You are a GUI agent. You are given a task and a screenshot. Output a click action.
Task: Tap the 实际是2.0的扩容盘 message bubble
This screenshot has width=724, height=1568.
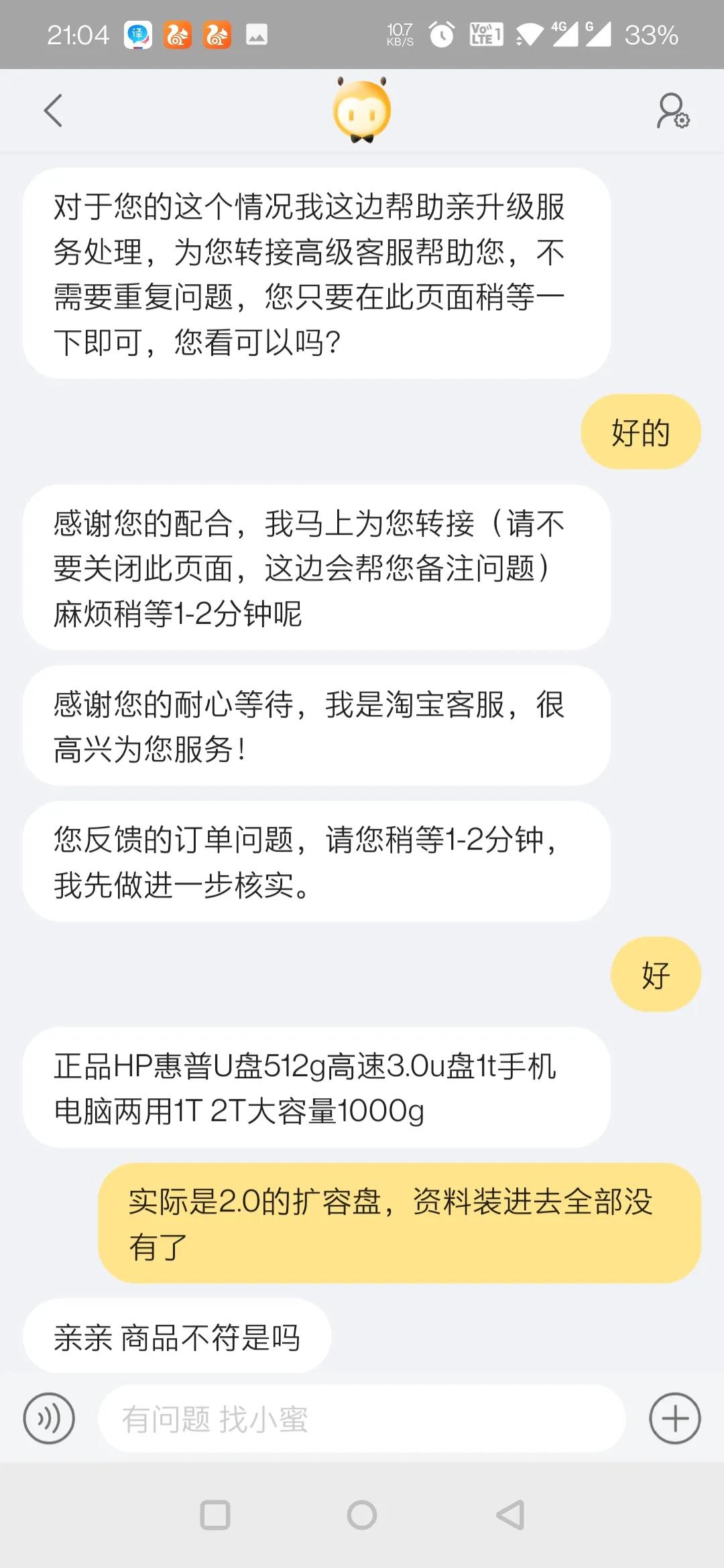click(389, 1224)
